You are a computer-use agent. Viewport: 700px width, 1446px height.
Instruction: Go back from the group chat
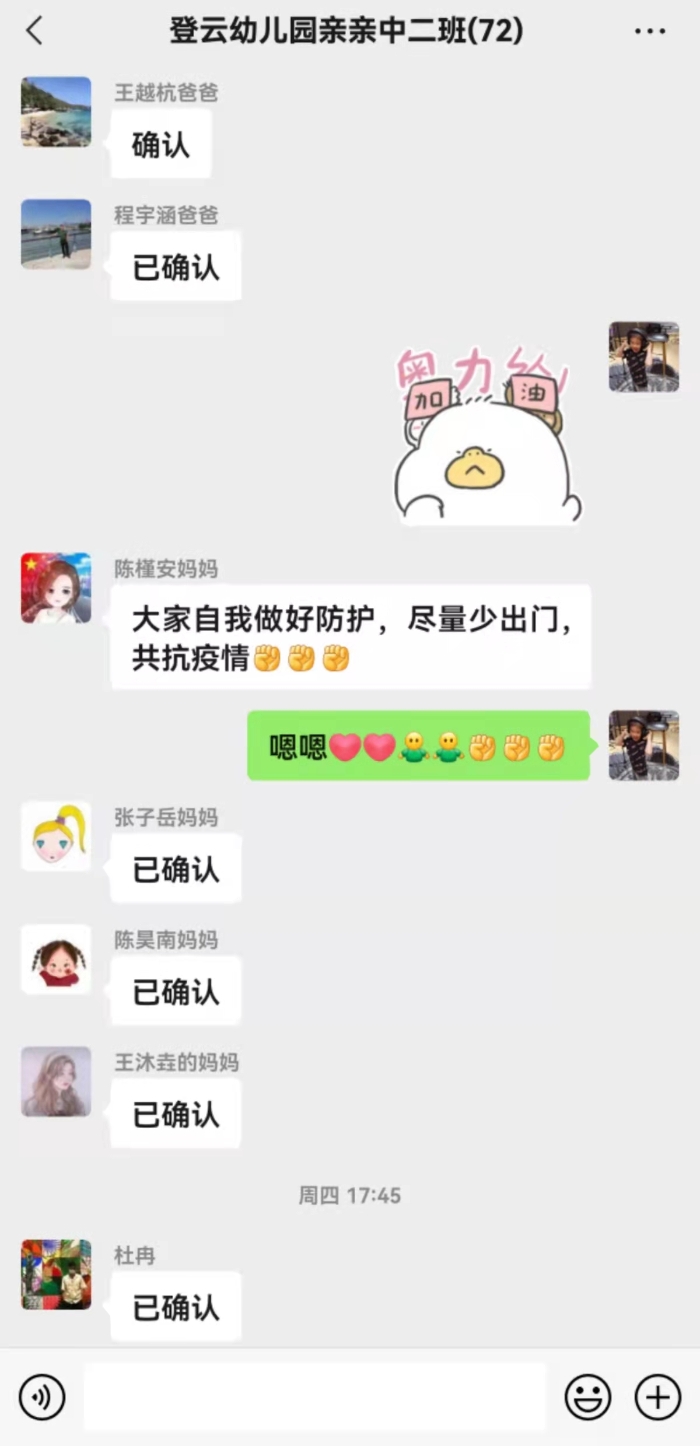[34, 31]
